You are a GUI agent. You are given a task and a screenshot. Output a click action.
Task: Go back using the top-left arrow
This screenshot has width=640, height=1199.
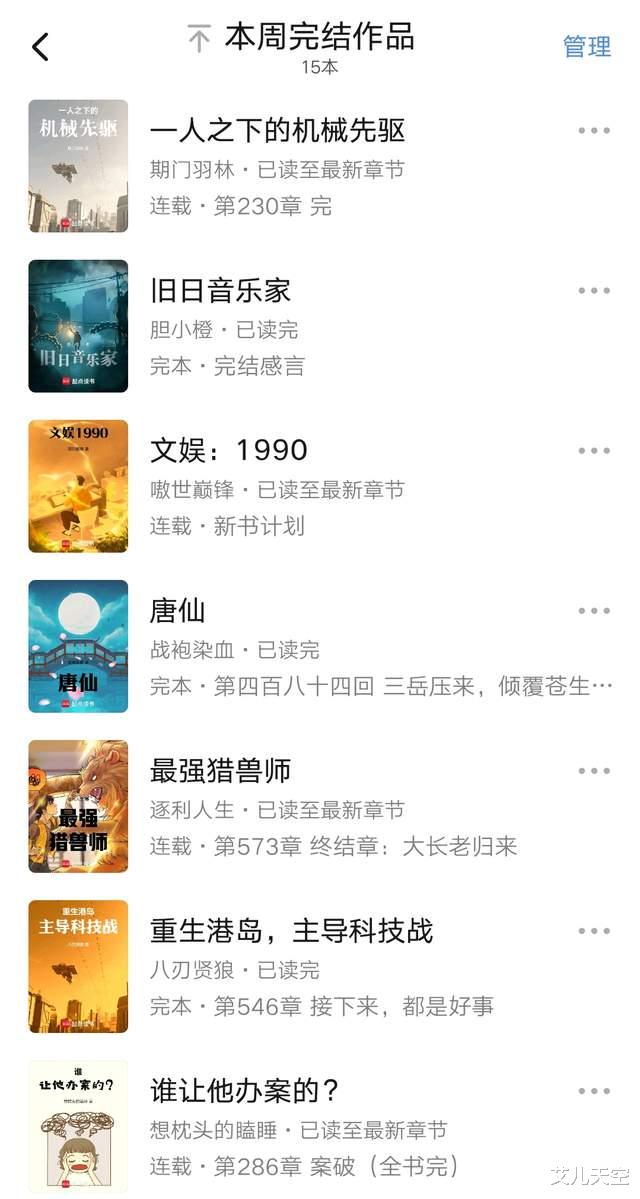point(40,46)
